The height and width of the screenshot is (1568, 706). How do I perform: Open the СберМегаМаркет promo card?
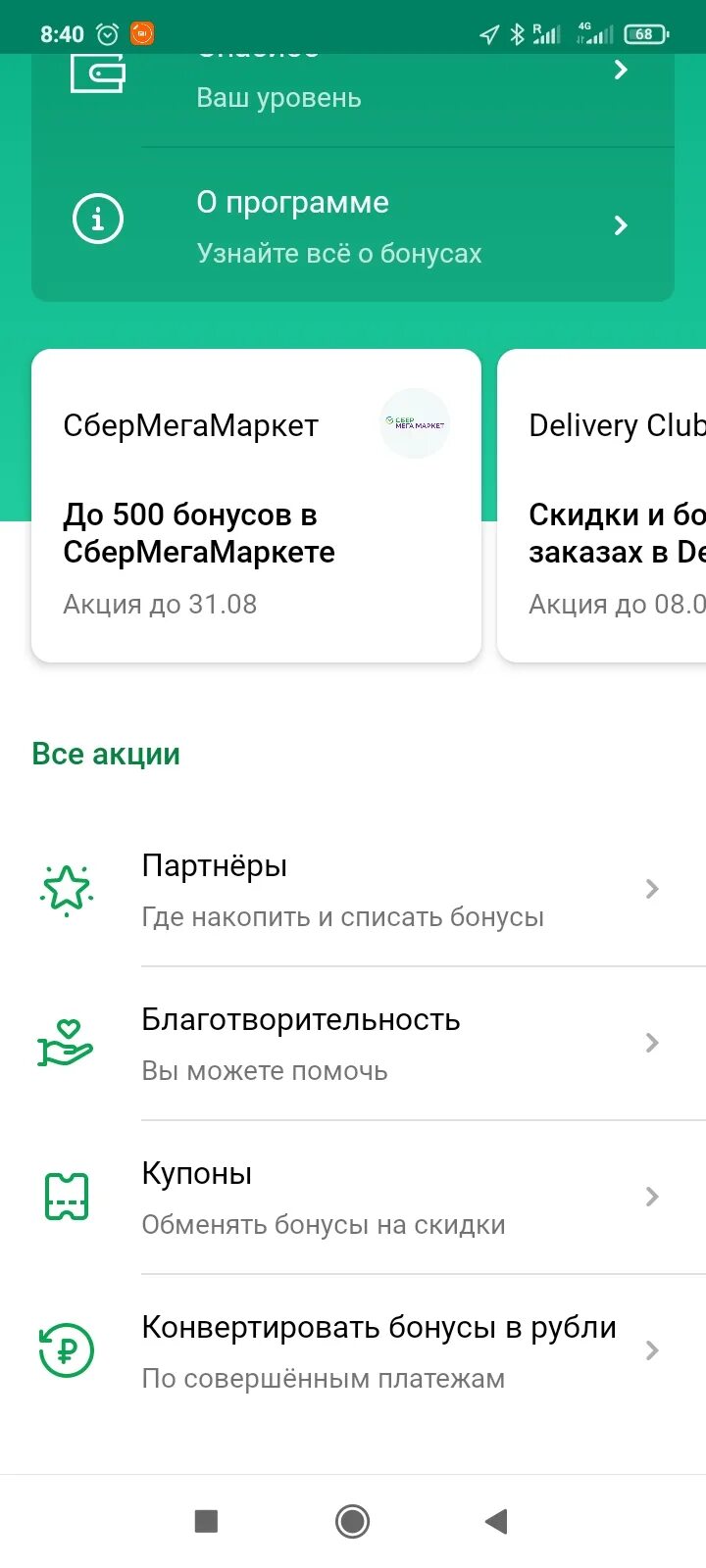256,506
